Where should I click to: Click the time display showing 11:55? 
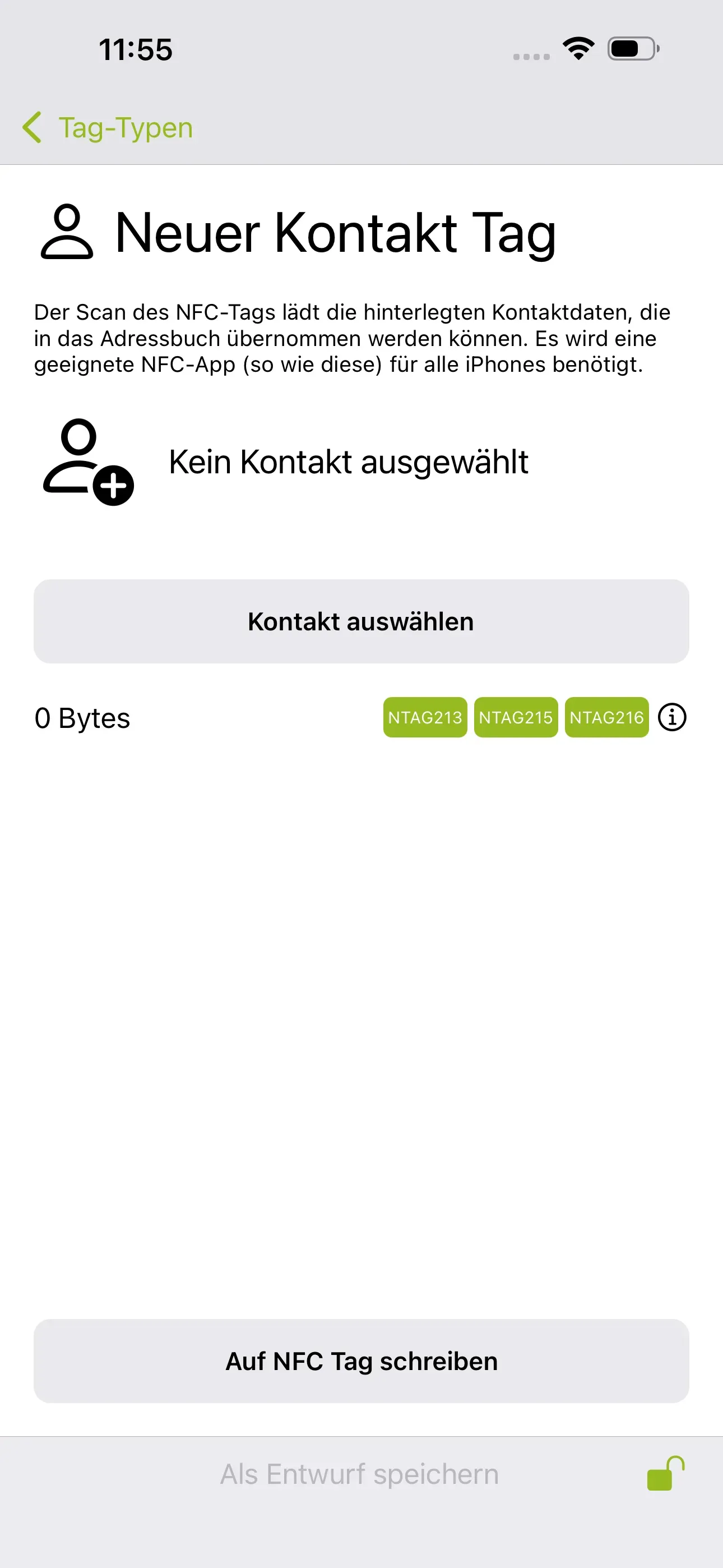(135, 50)
